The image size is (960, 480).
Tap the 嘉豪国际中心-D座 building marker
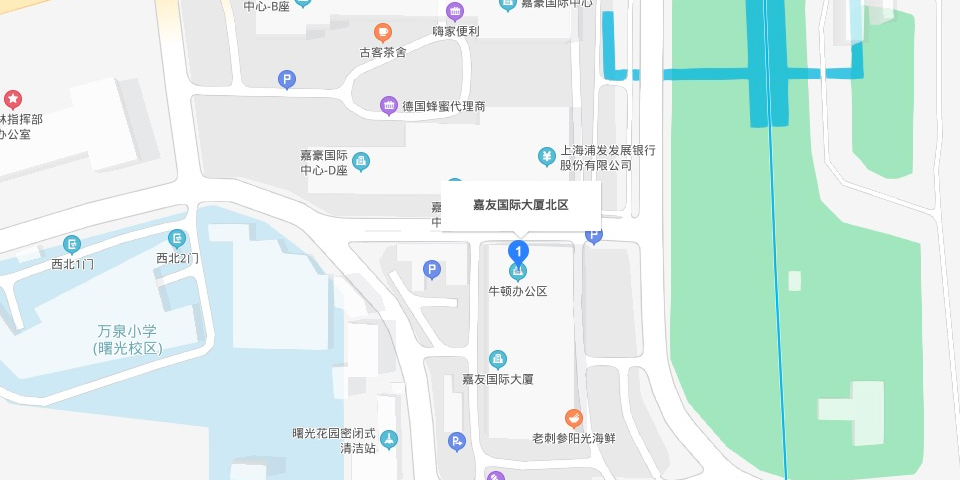tap(361, 162)
